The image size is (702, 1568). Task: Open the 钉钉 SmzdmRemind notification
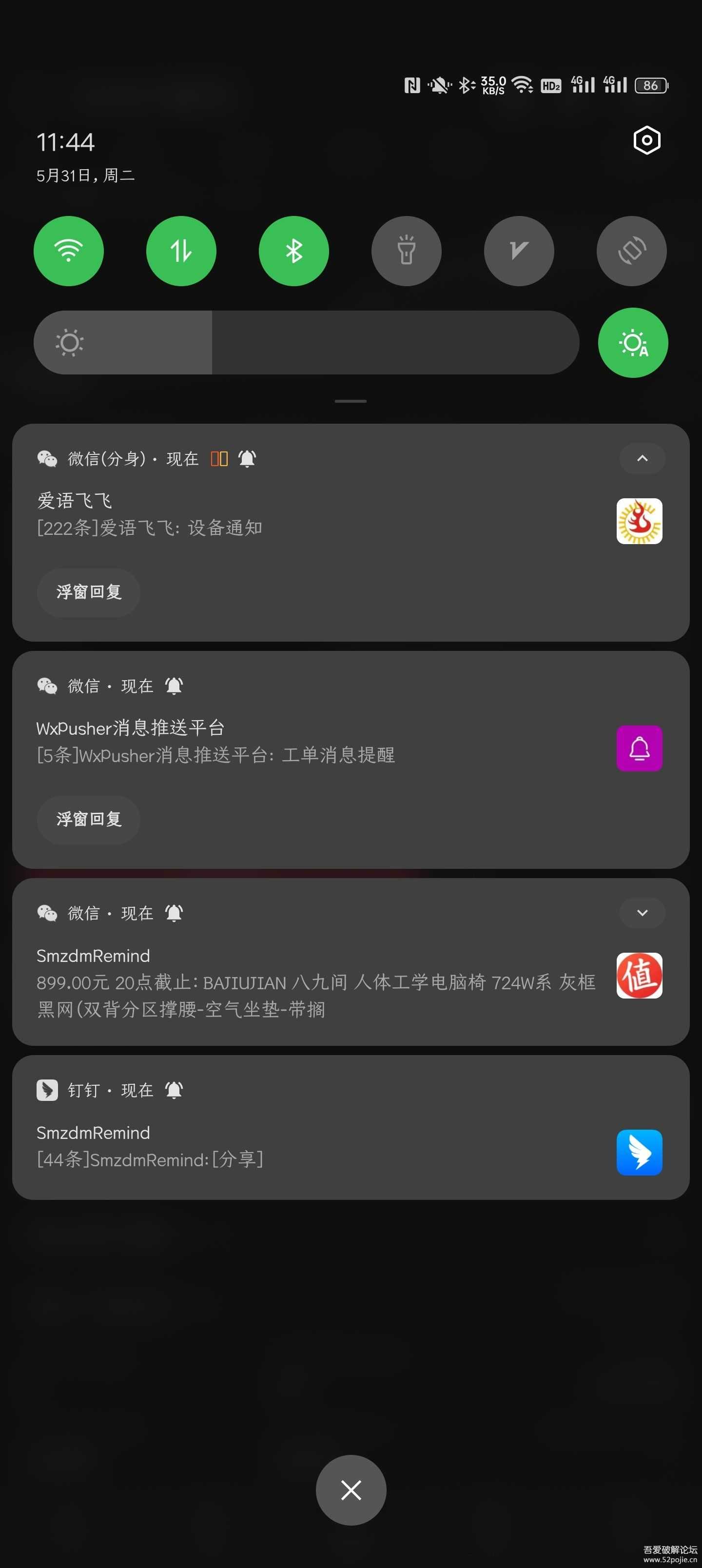tap(304, 1146)
